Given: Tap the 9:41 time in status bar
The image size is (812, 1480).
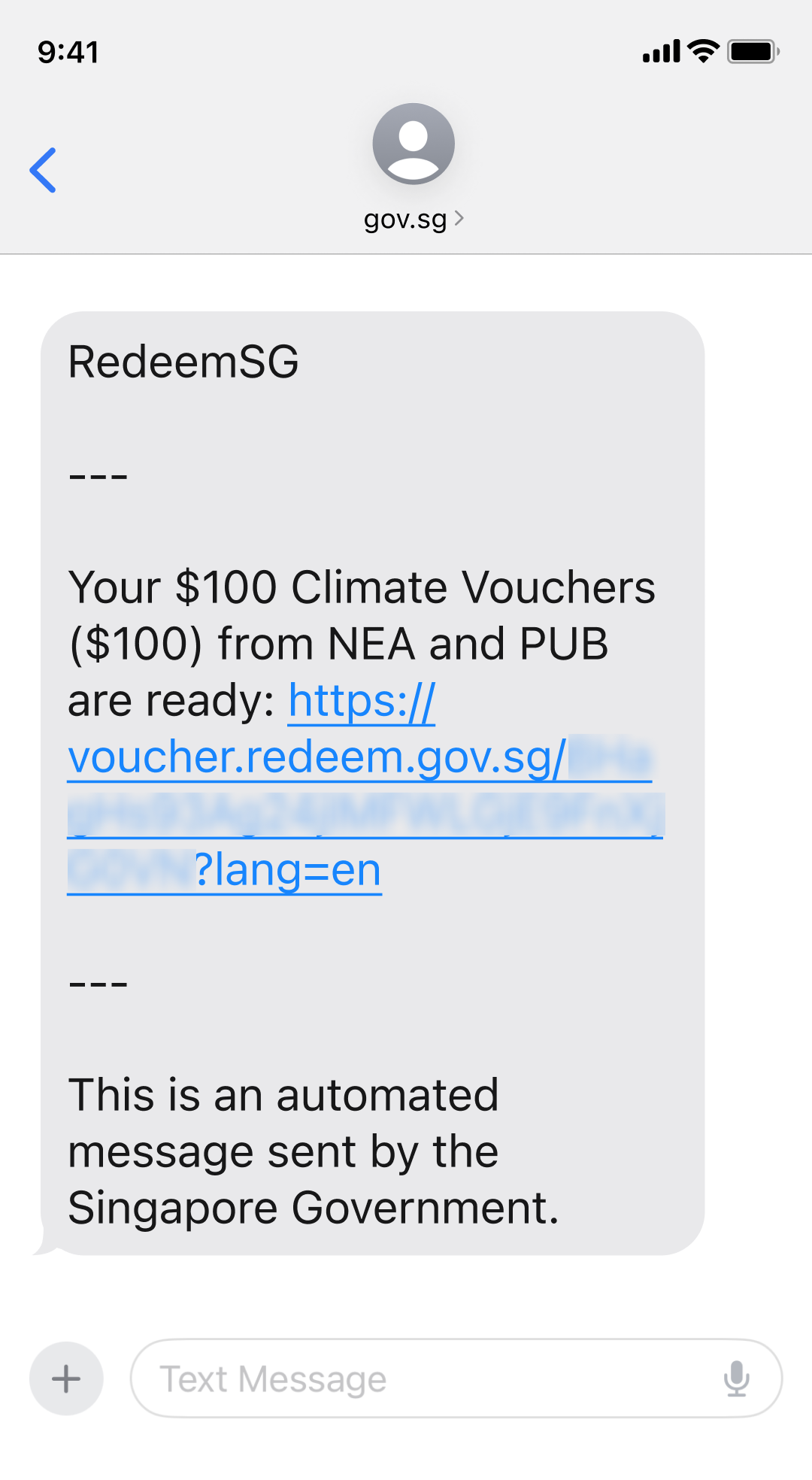Looking at the screenshot, I should click(x=69, y=52).
